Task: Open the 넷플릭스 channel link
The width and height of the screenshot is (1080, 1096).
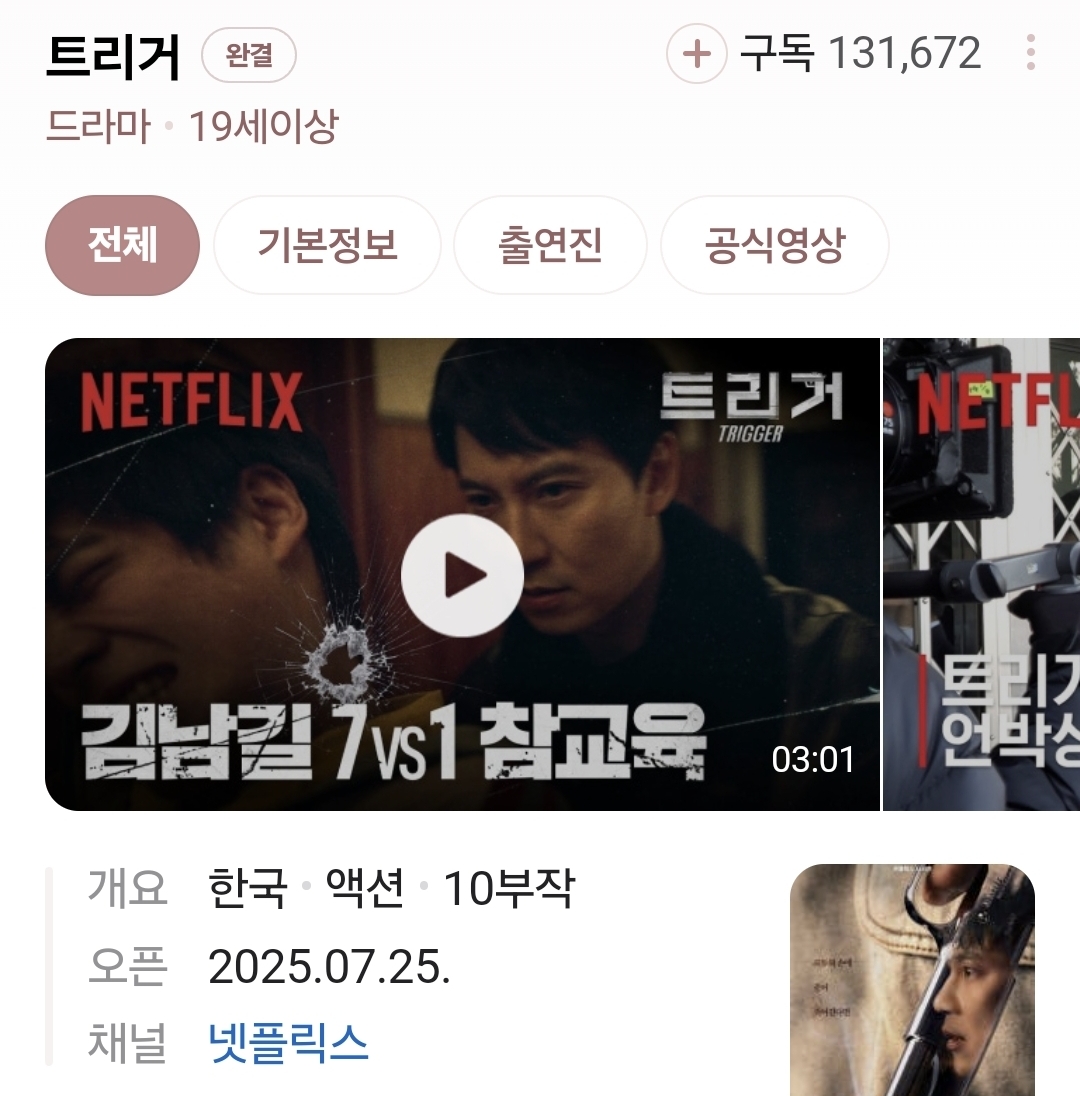Action: [x=289, y=1043]
